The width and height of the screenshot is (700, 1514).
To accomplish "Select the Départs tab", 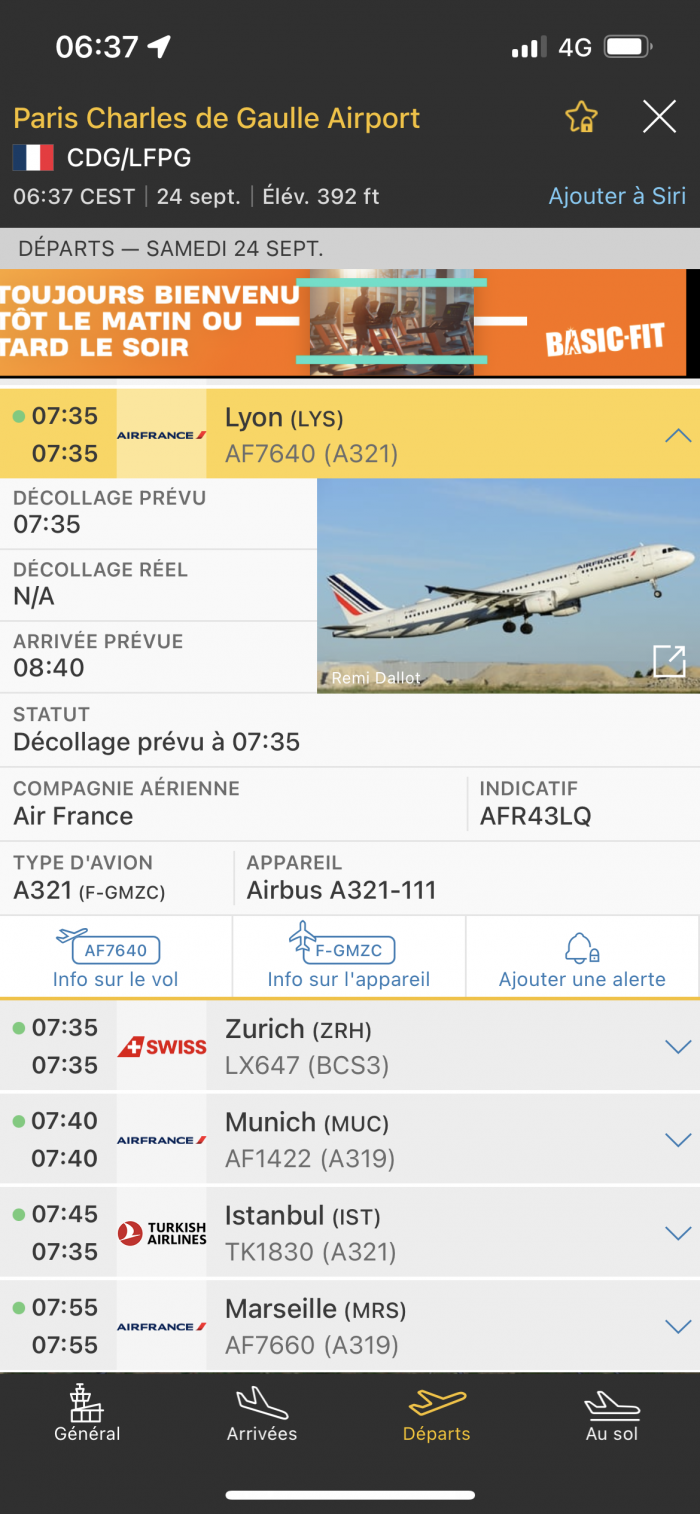I will [x=437, y=1414].
